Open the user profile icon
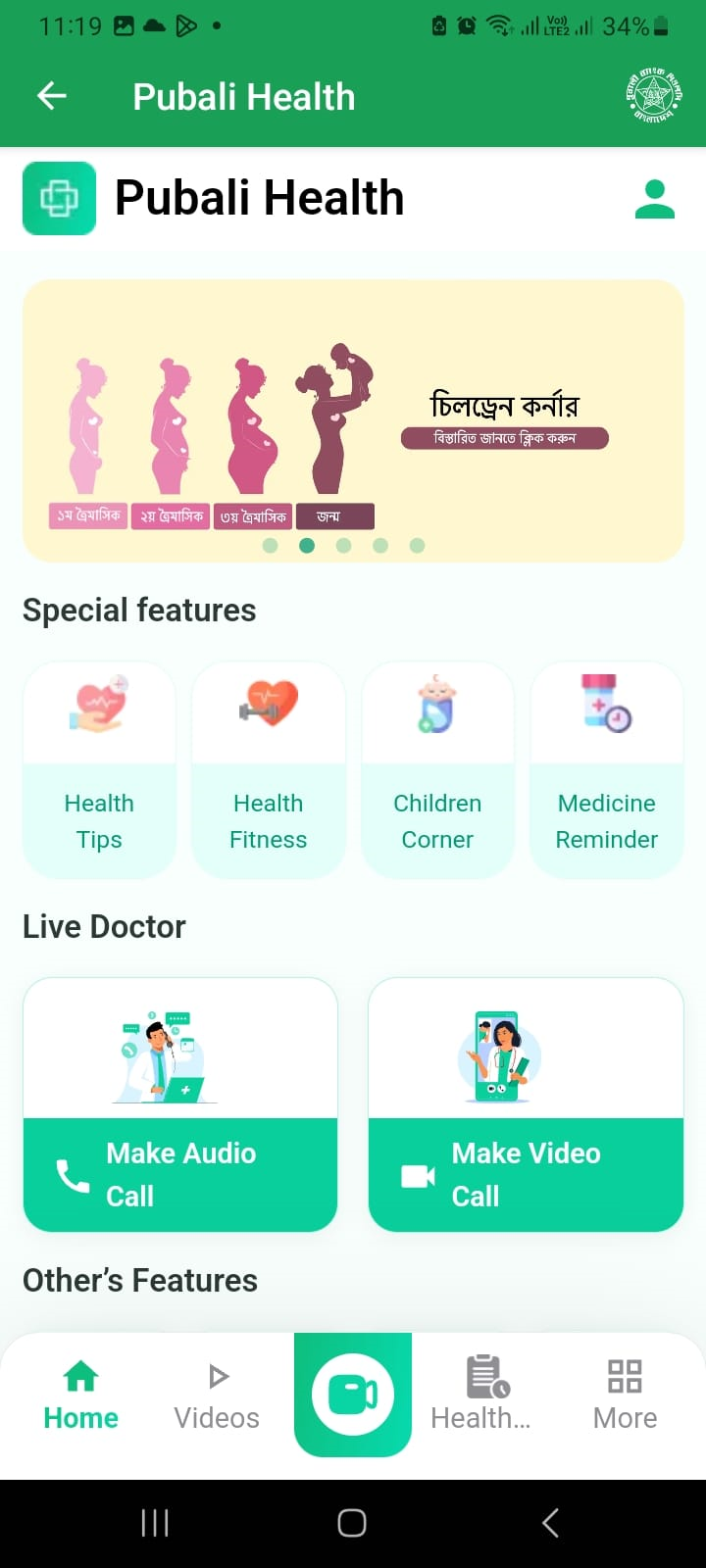 click(654, 199)
